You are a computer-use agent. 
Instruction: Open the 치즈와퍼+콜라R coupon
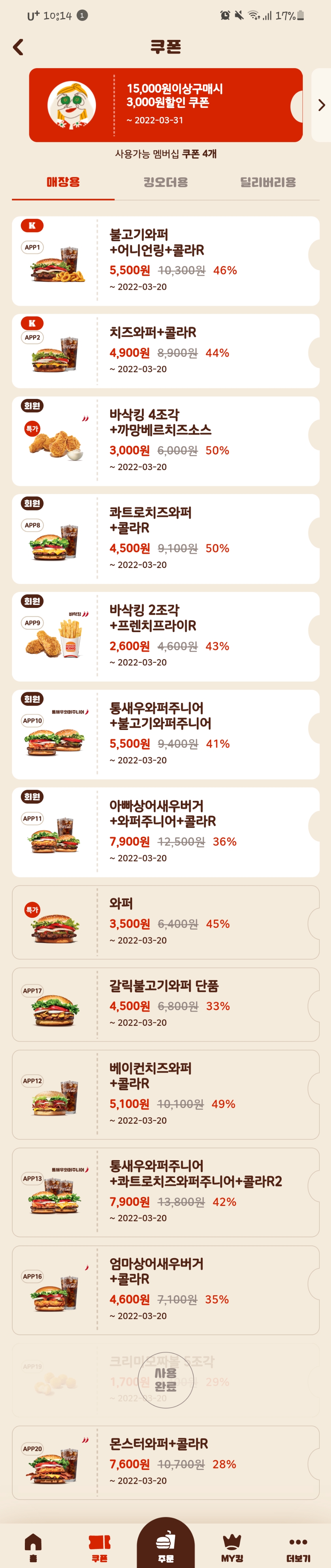(165, 350)
